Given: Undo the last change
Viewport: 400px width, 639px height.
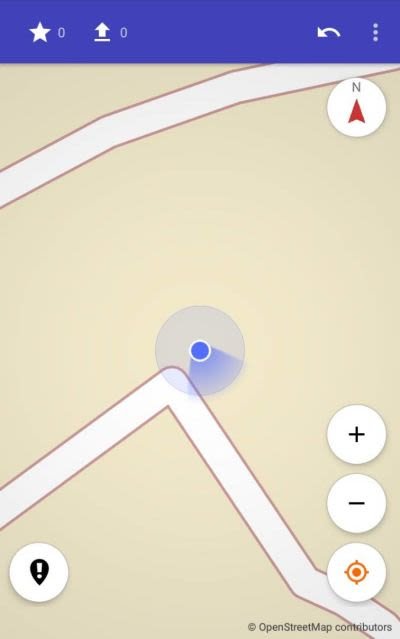Looking at the screenshot, I should [329, 32].
